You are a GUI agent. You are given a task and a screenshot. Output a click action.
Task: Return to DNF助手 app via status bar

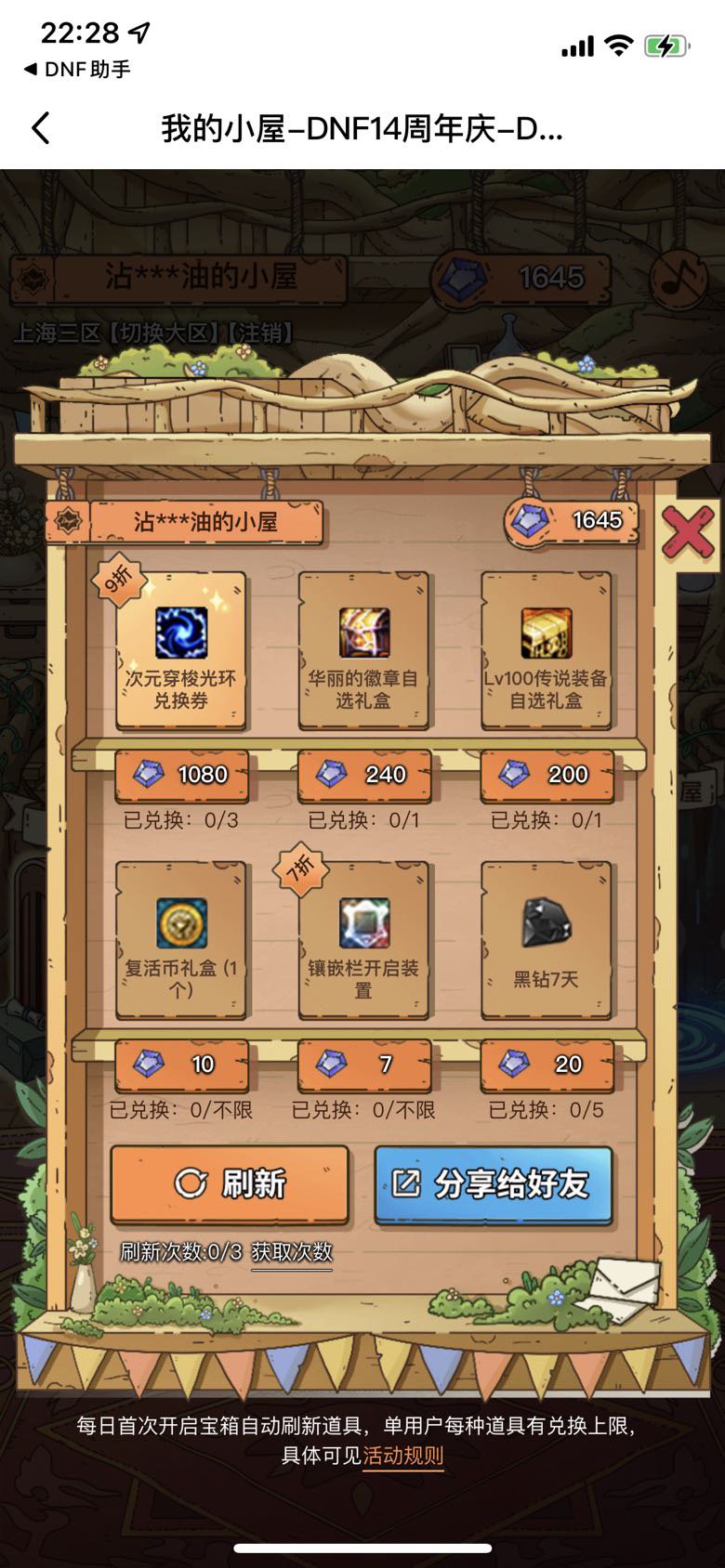pos(77,70)
